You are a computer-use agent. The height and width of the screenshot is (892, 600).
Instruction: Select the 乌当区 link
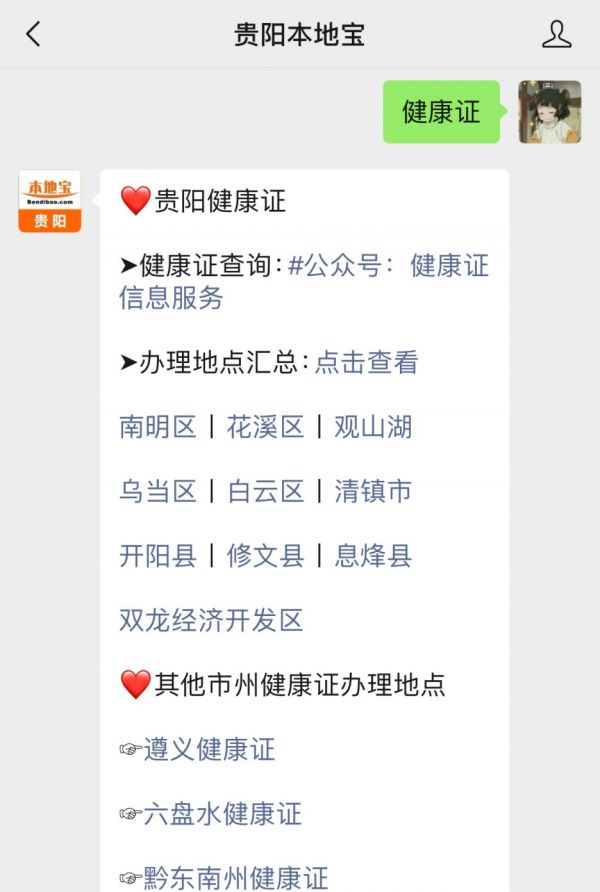coord(158,491)
